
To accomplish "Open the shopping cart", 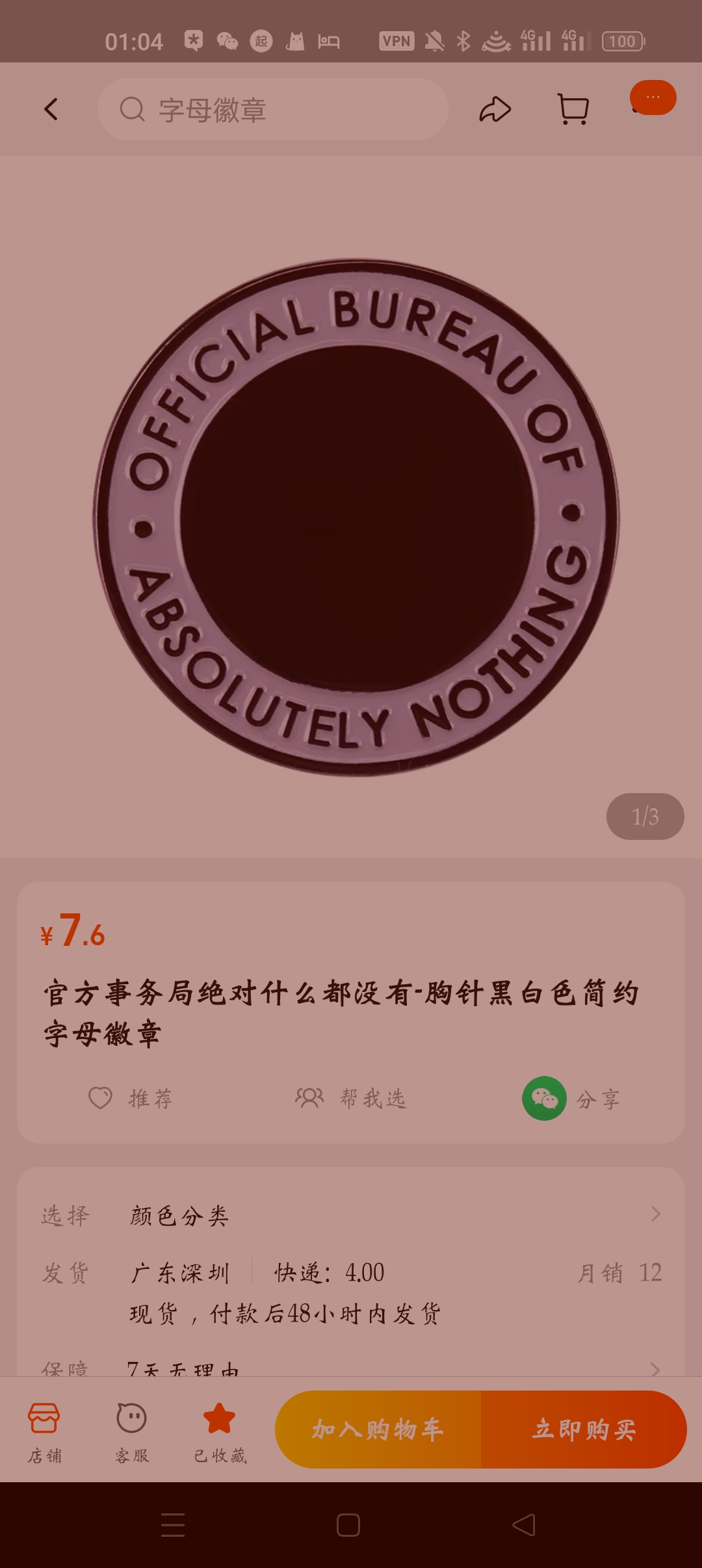I will tap(573, 109).
